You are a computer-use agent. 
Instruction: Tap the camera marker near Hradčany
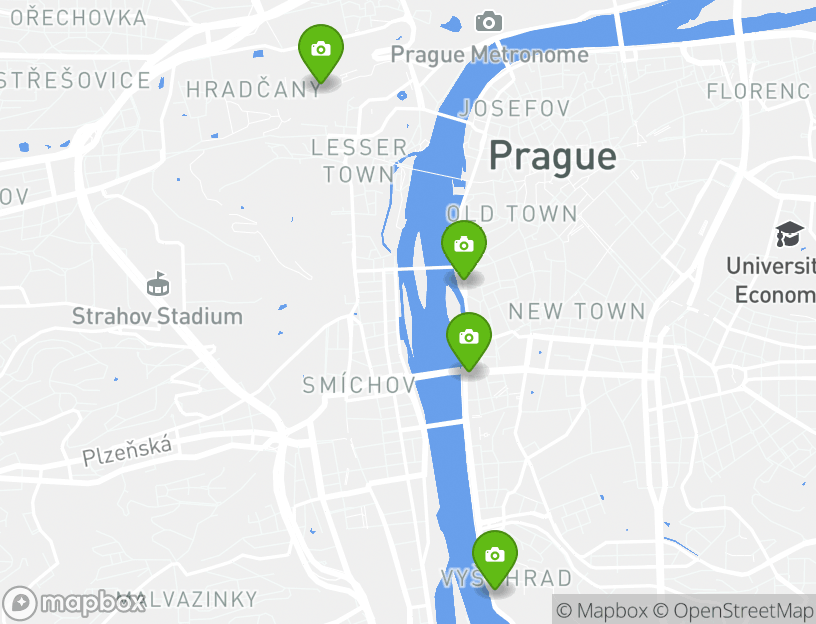click(x=321, y=50)
